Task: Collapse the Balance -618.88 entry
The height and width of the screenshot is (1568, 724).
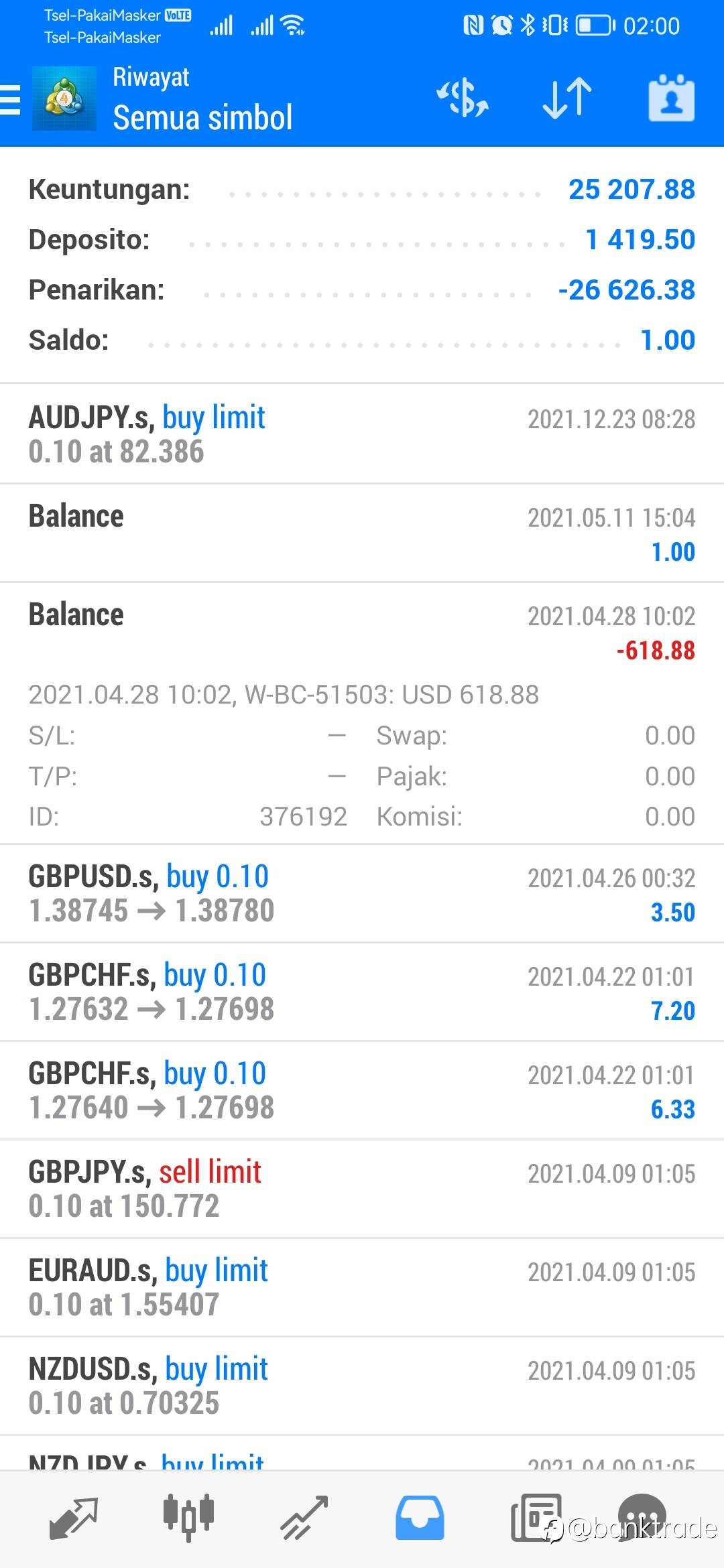Action: [x=362, y=713]
